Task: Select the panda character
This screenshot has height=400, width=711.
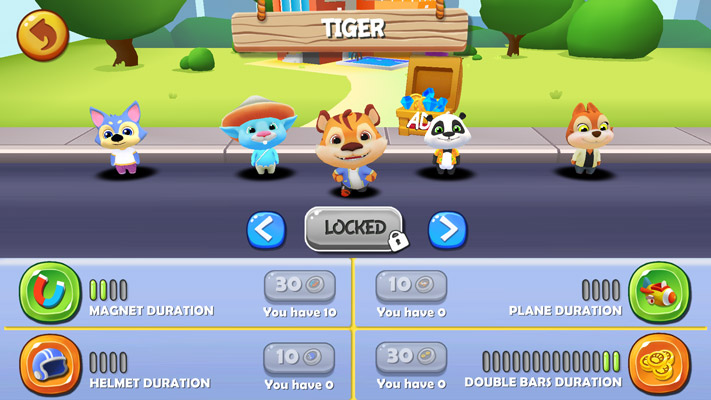Action: 445,142
